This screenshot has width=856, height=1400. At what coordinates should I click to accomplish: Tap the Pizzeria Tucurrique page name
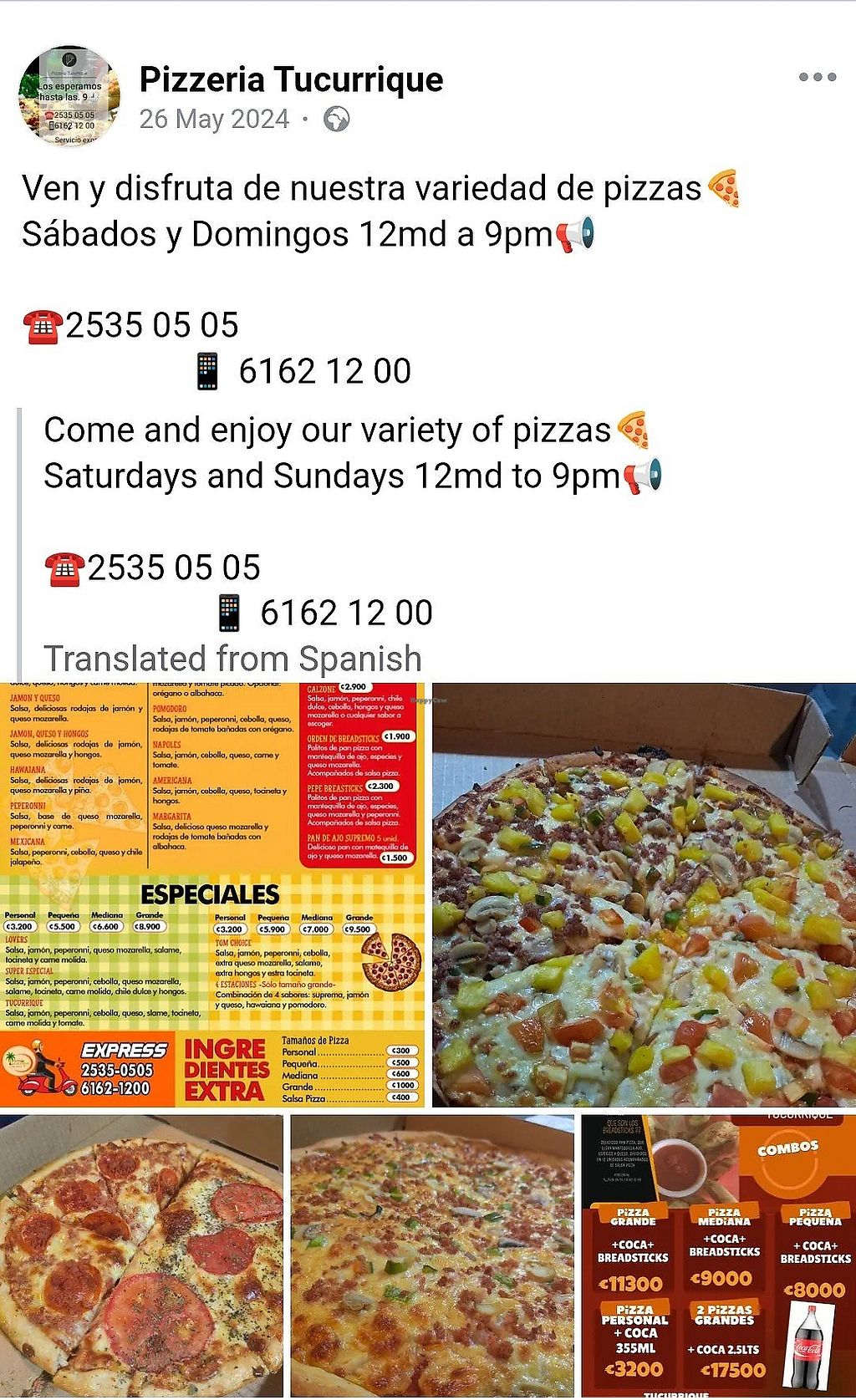coord(291,79)
